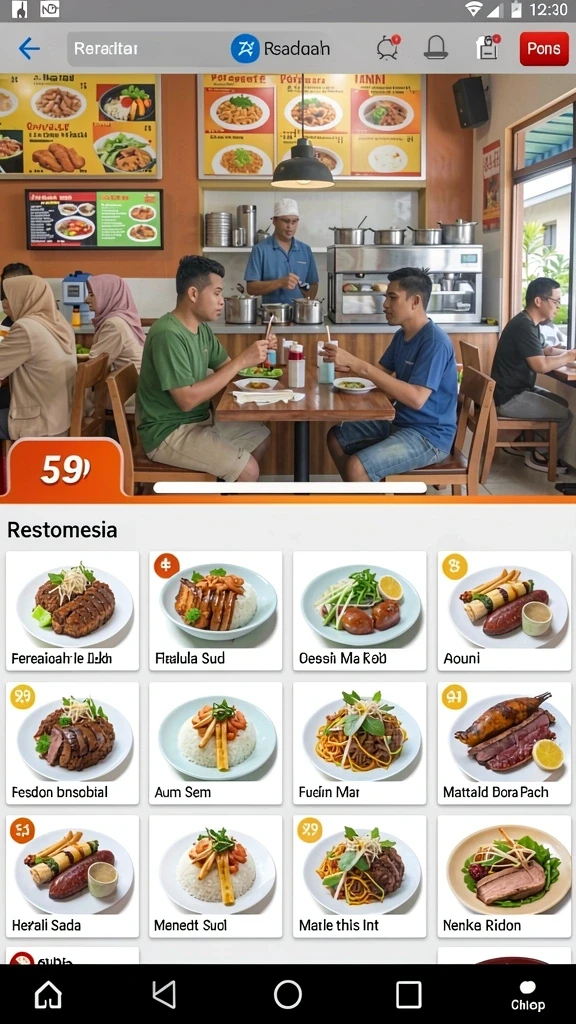View the Nenke Ridon dish

[504, 876]
